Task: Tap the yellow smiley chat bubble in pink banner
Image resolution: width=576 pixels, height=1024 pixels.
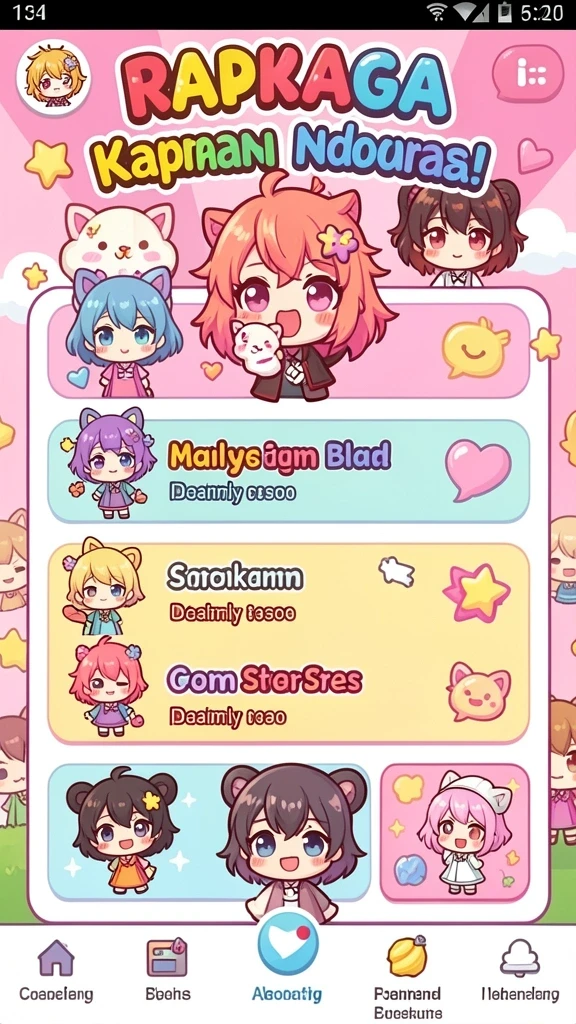Action: tap(475, 347)
